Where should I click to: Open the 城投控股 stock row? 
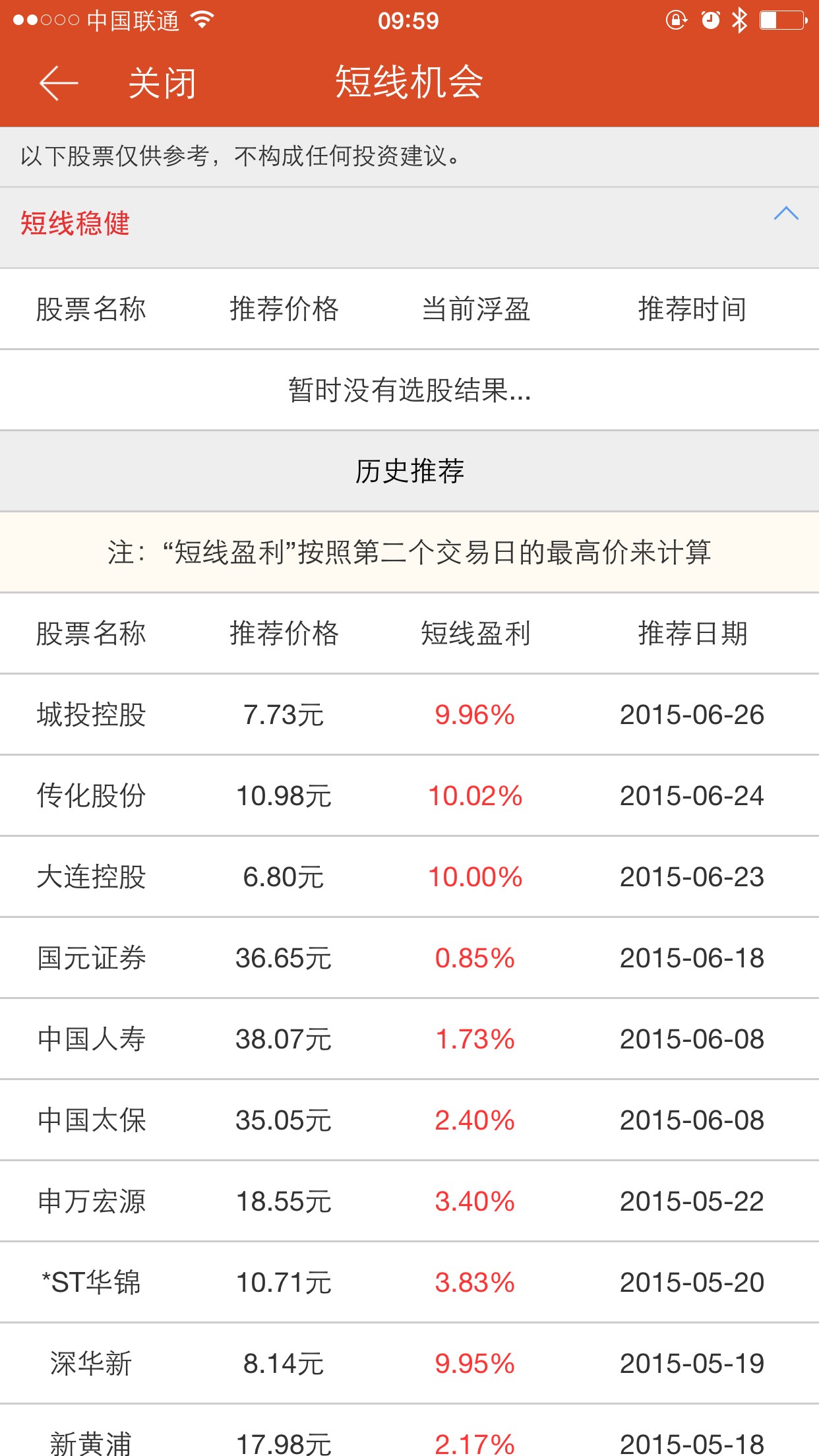coord(409,715)
